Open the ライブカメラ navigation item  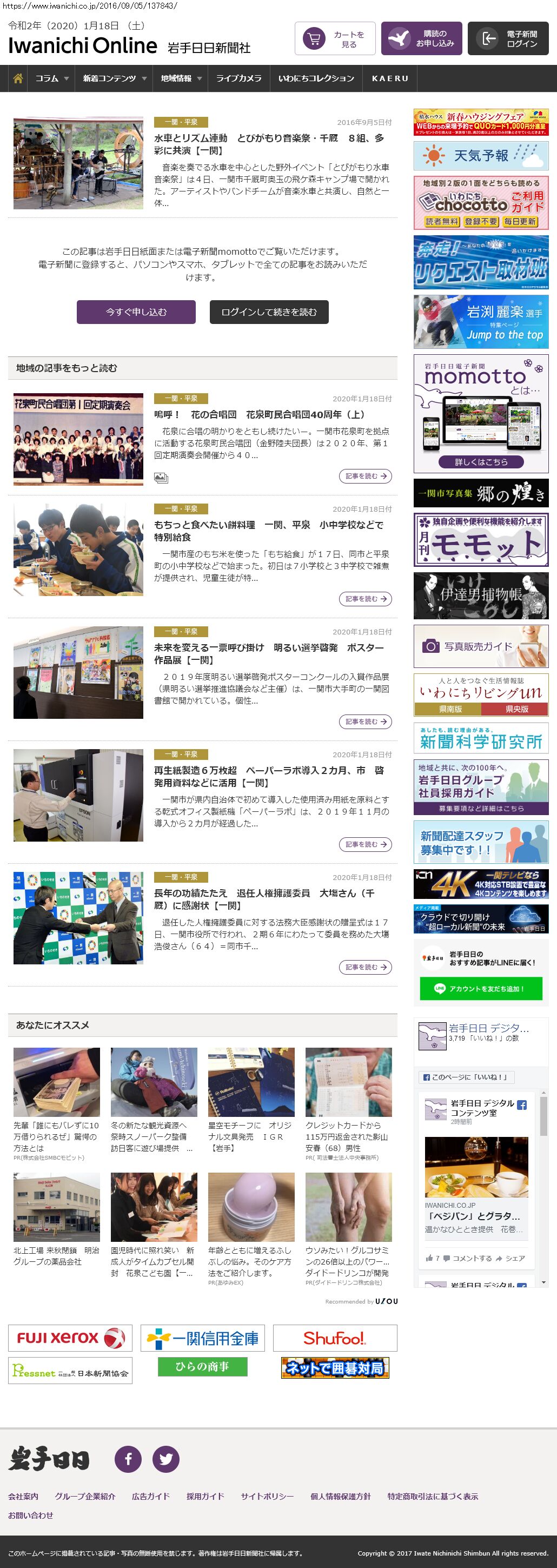pyautogui.click(x=238, y=78)
